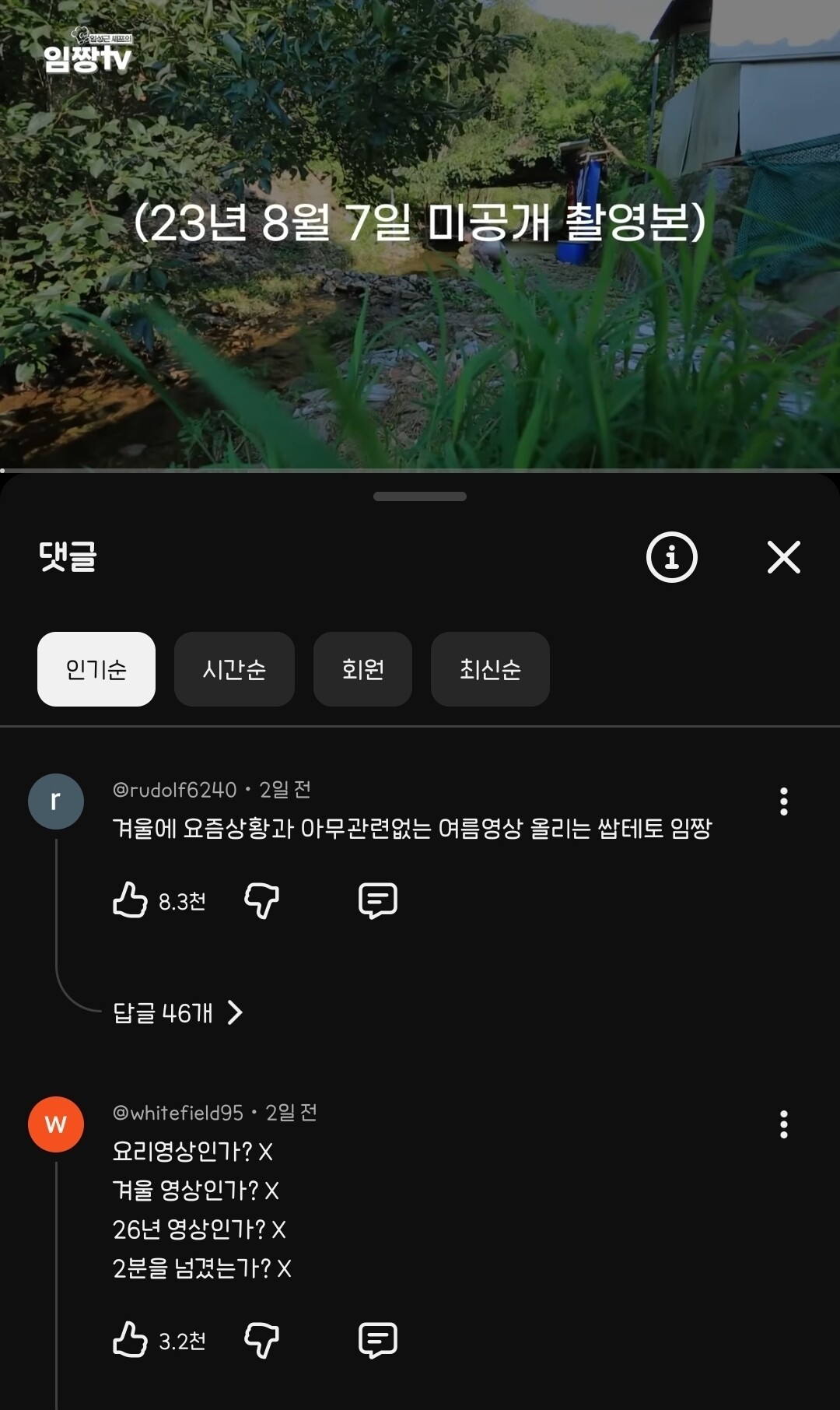The width and height of the screenshot is (840, 1410).
Task: Reply to @whitefield95's comment
Action: [x=378, y=1340]
